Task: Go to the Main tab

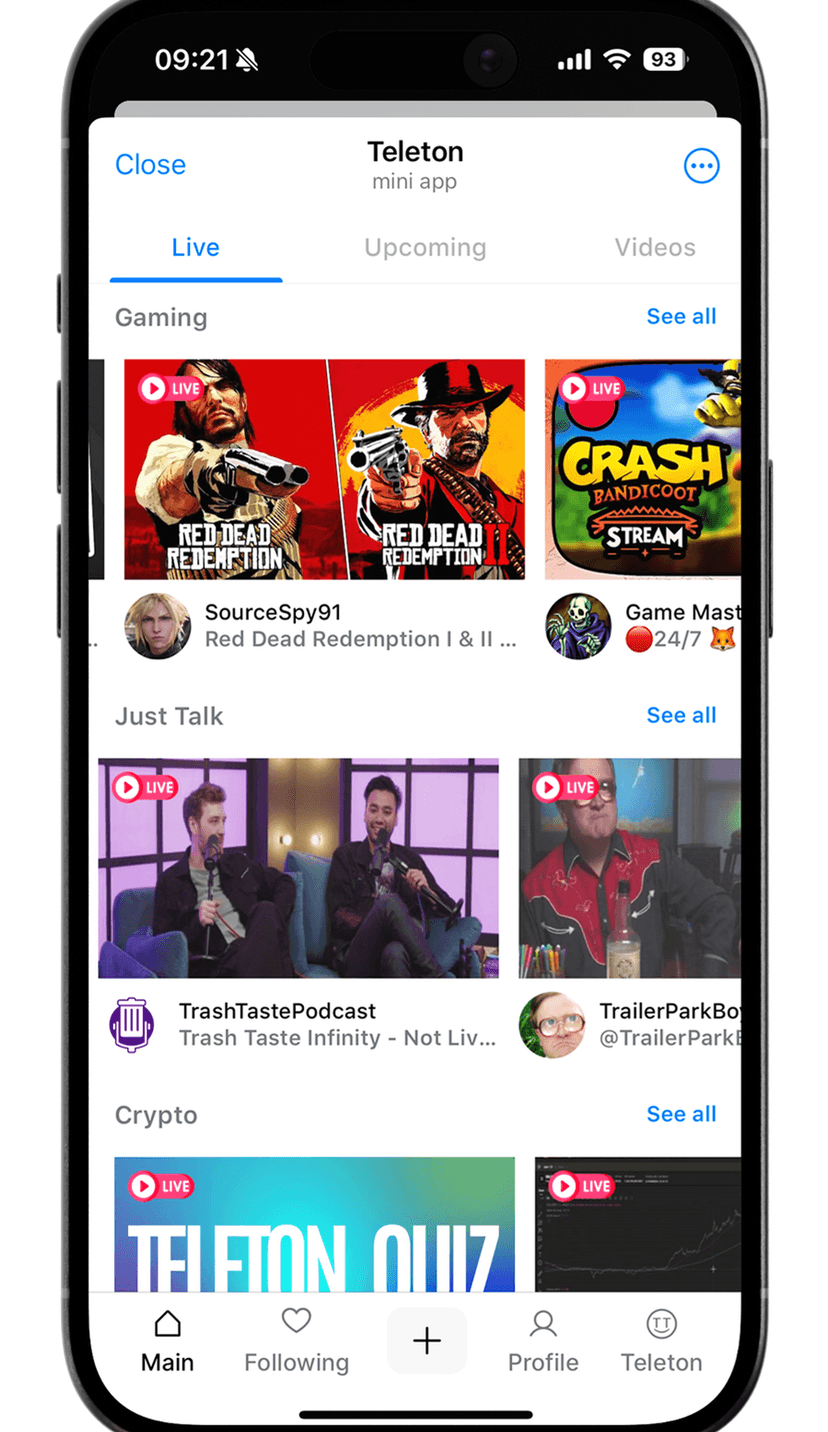Action: (x=167, y=1342)
